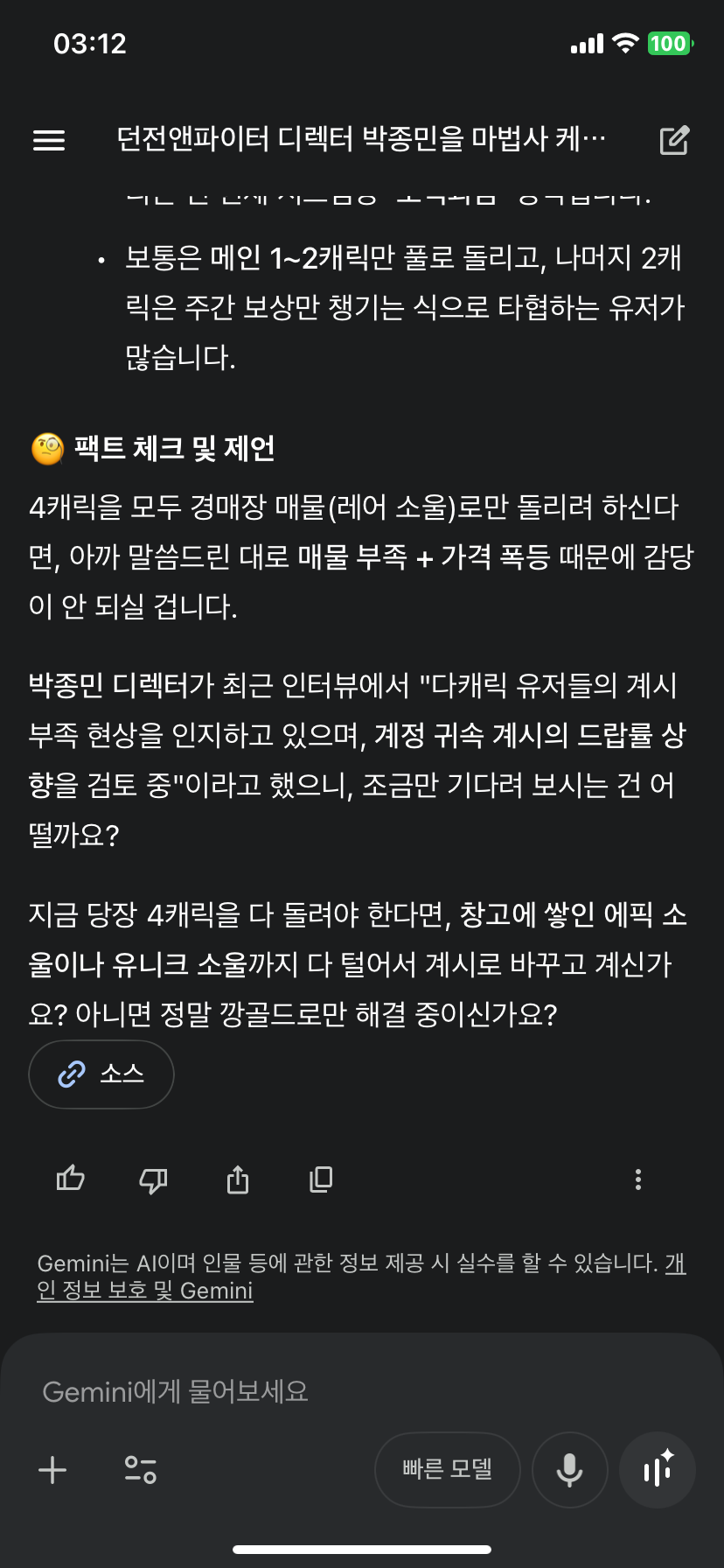
Task: Tap the plus icon to add attachments
Action: (52, 1470)
